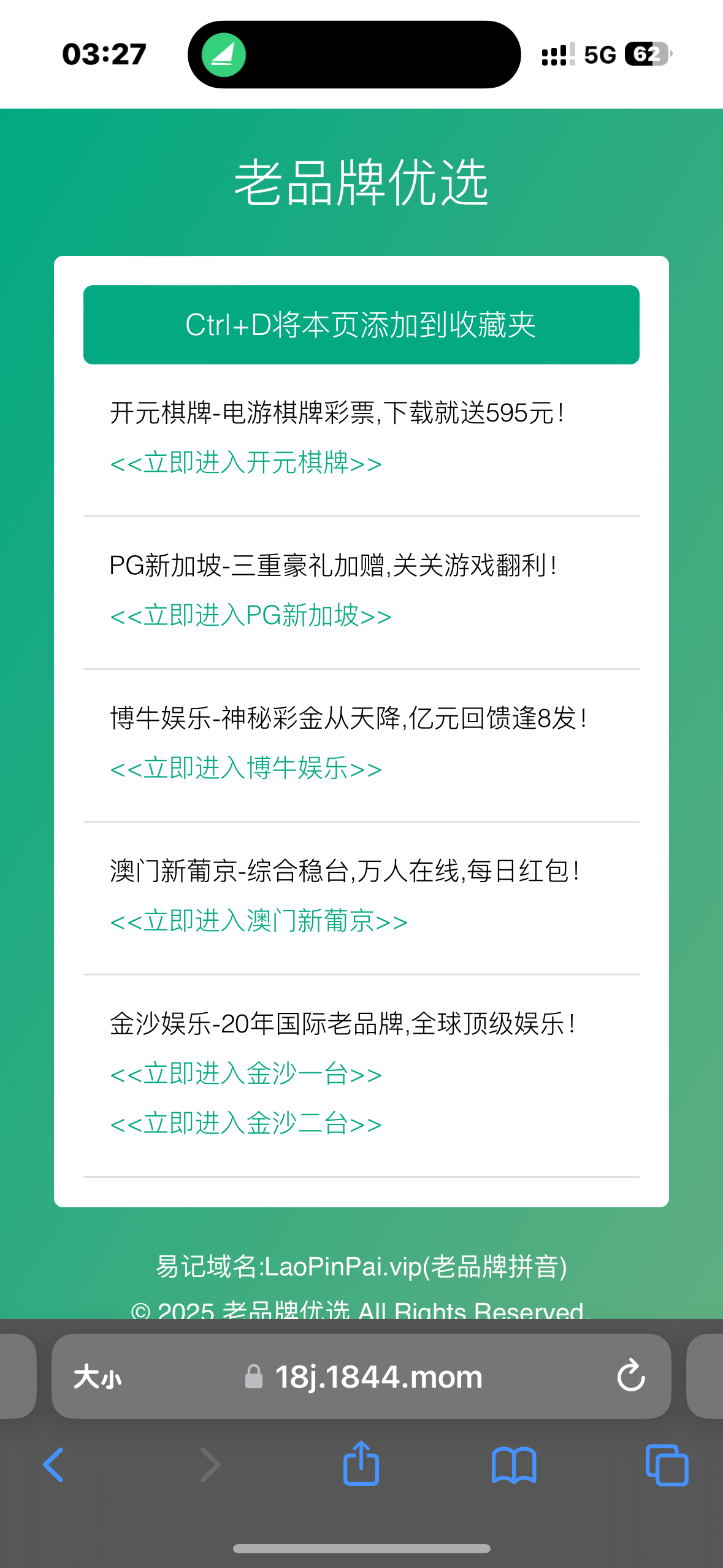Screen dimensions: 723x1568
Task: Tap the Ctrl+D add to favorites button
Action: click(x=361, y=325)
